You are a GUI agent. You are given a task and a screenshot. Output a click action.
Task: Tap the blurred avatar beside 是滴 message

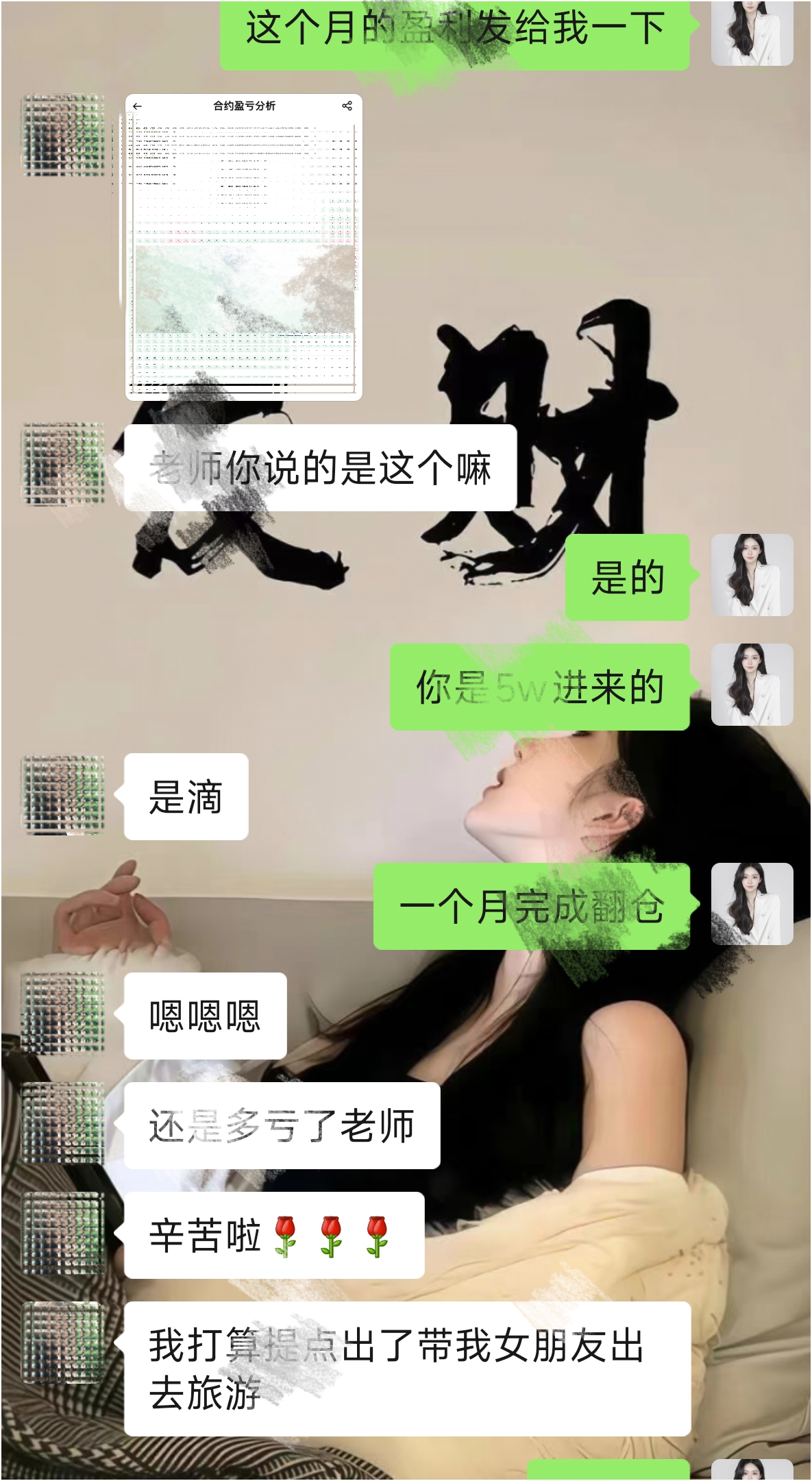click(63, 795)
